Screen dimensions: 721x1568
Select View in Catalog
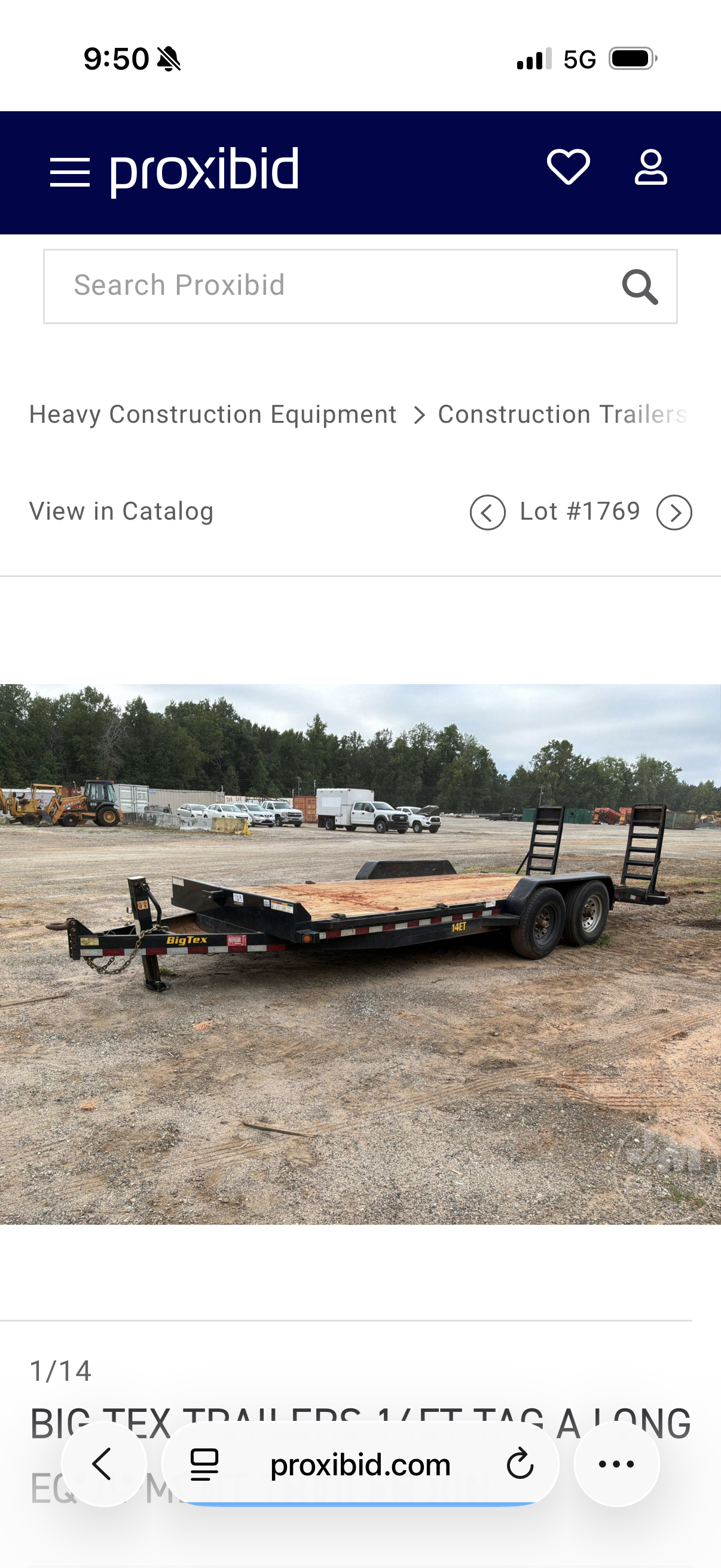click(x=122, y=511)
